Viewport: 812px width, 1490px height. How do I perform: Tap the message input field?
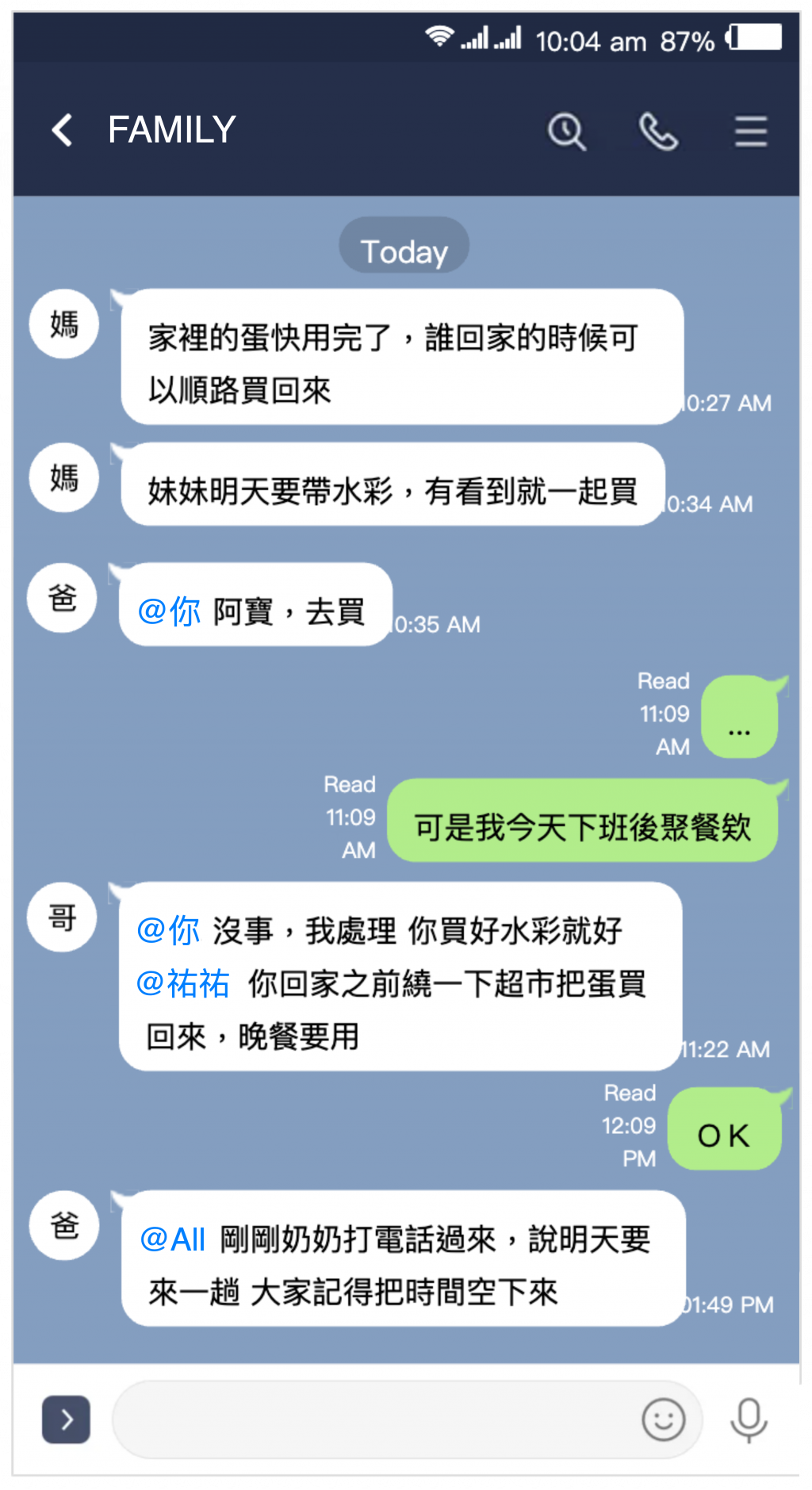tap(373, 1419)
